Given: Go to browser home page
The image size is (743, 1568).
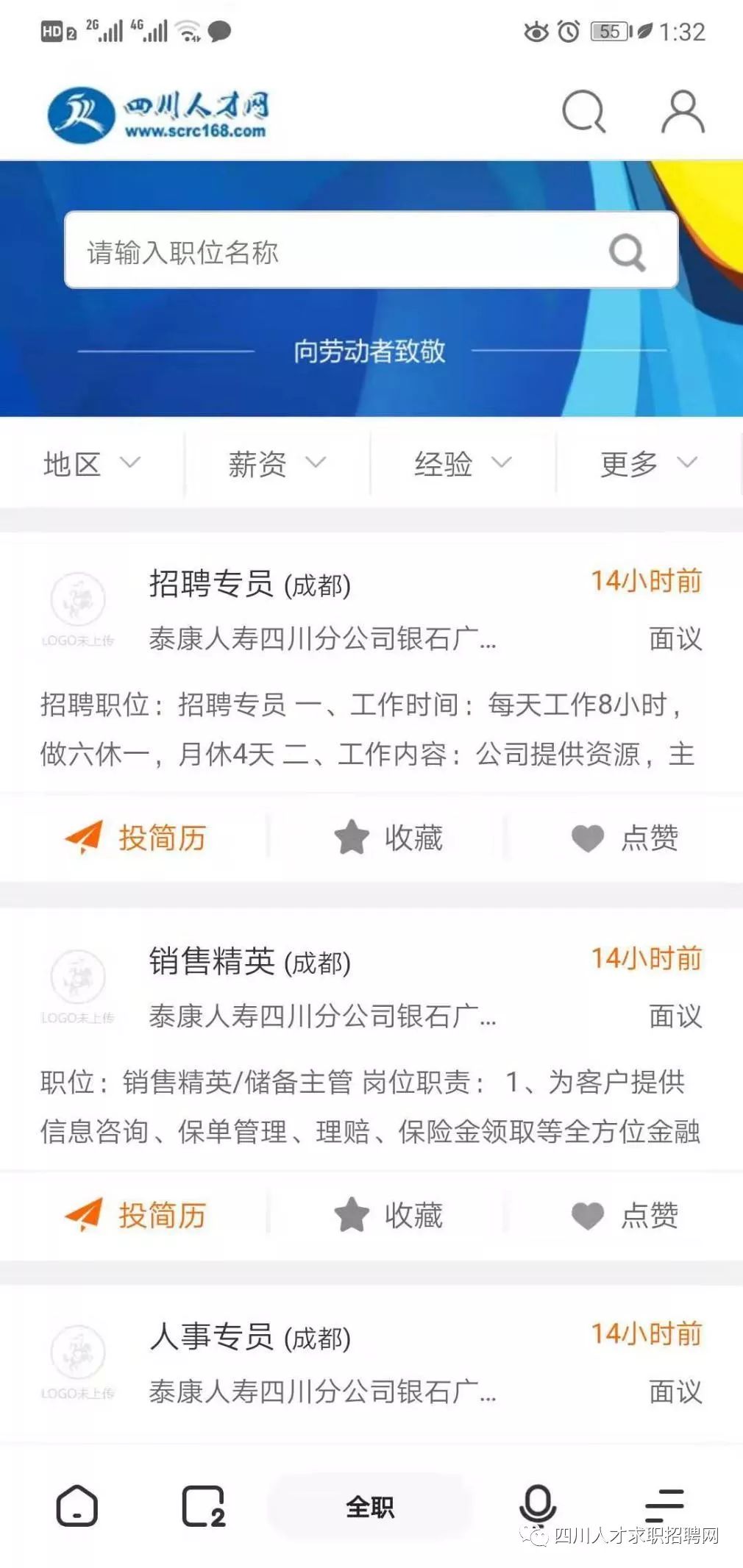Looking at the screenshot, I should tap(77, 1505).
